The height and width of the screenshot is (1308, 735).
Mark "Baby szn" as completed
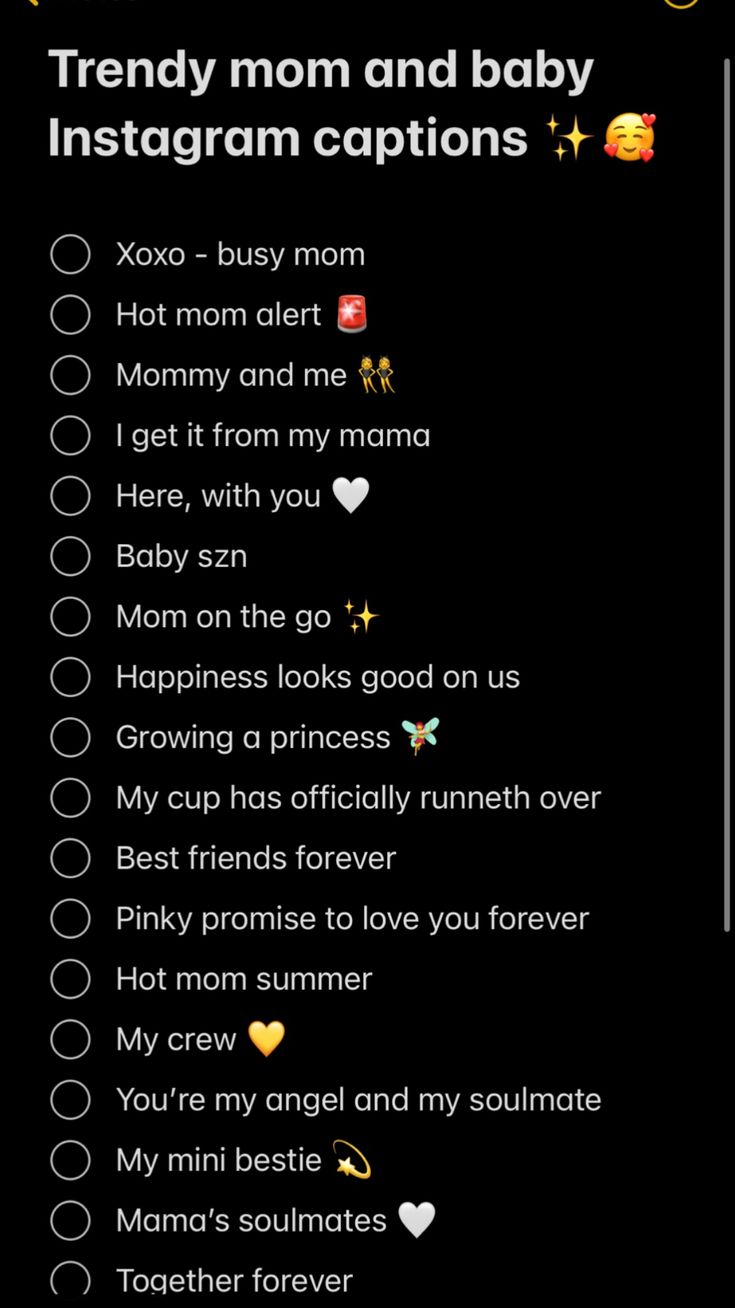70,557
